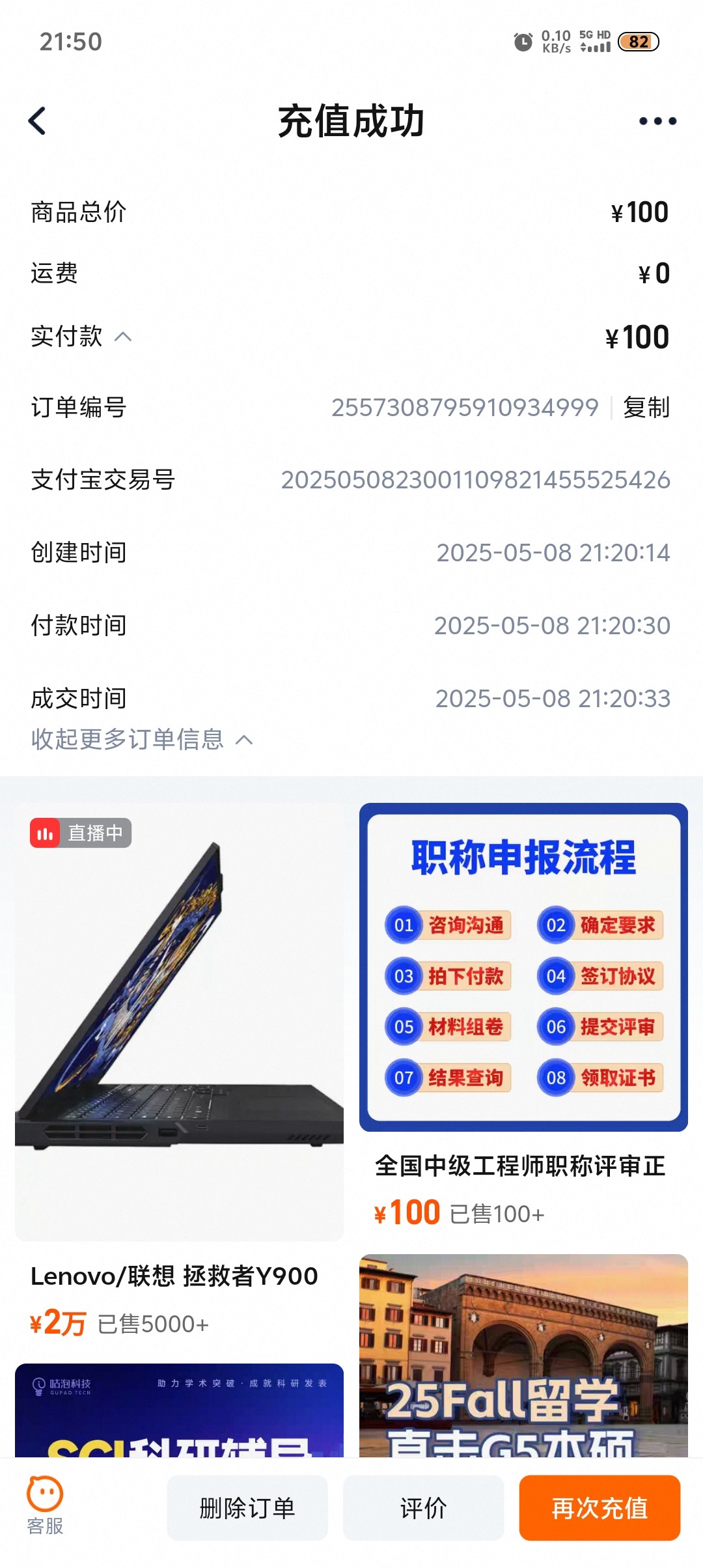This screenshot has height=1568, width=703.
Task: Write a review via 评价
Action: point(423,1508)
